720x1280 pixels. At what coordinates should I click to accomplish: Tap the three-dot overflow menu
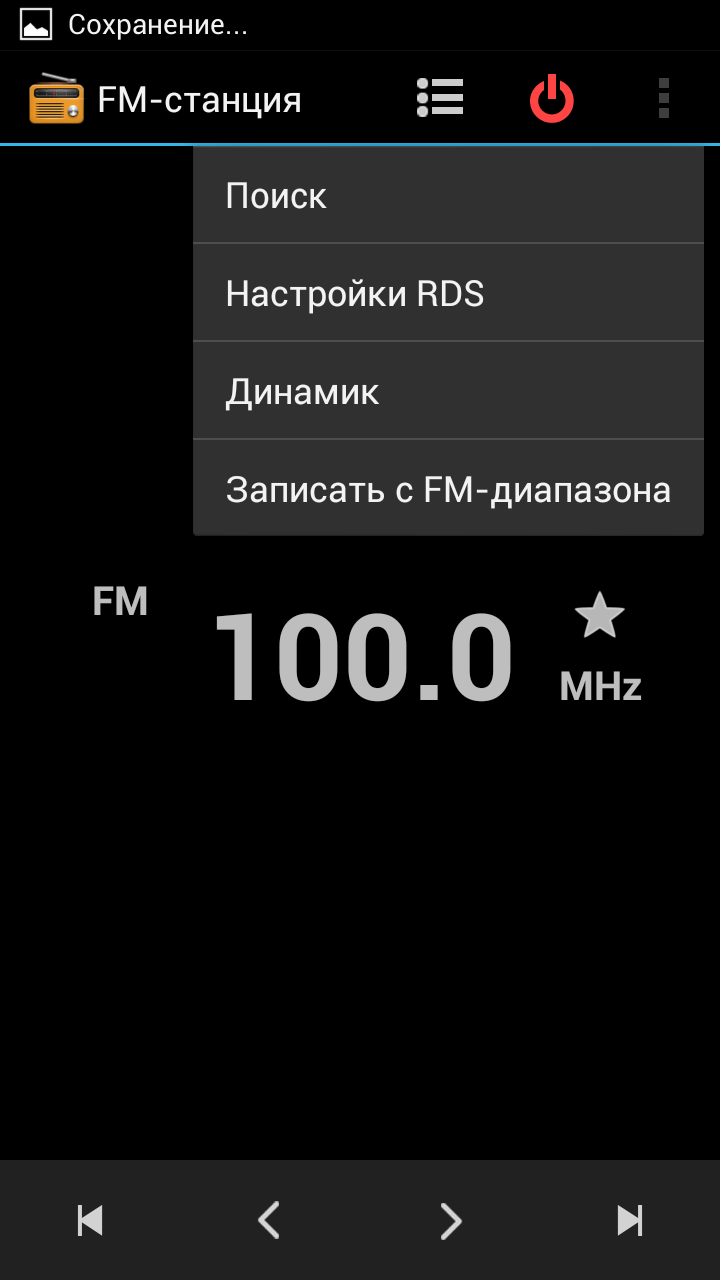pos(663,99)
